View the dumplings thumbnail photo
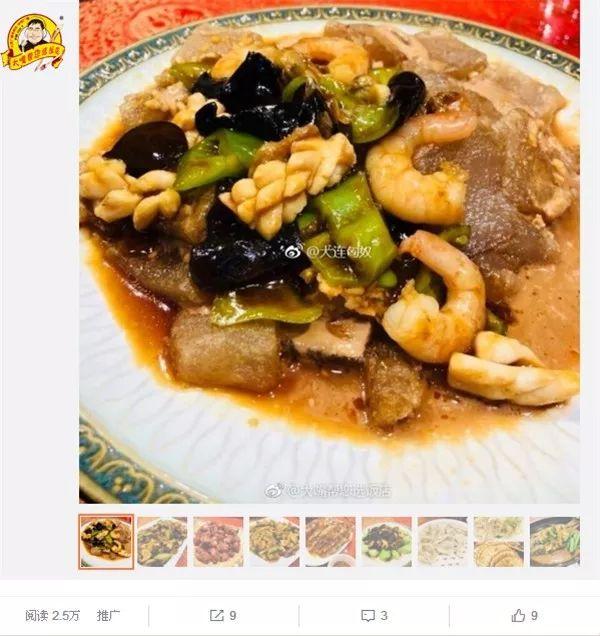 click(x=442, y=542)
